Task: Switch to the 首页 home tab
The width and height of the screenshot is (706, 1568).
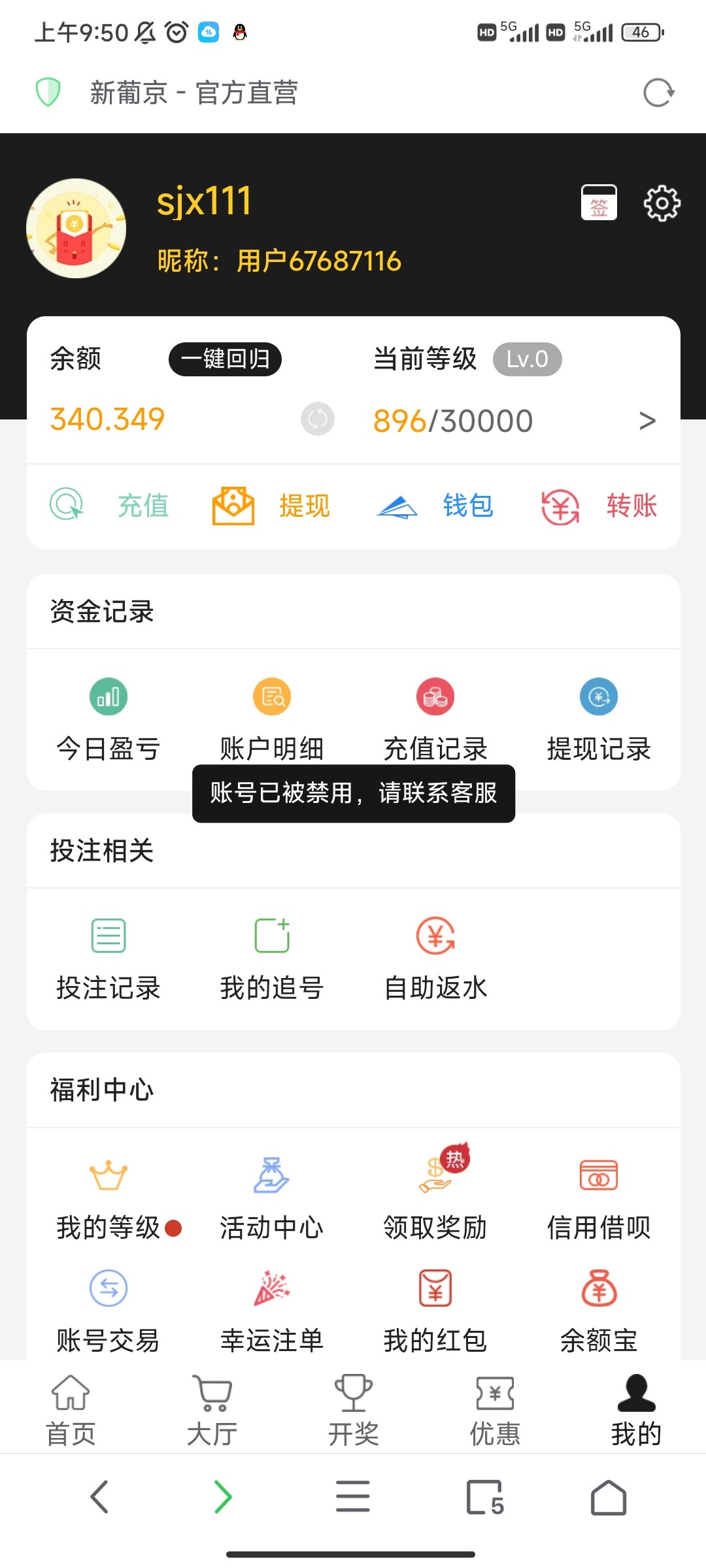Action: point(71,1410)
